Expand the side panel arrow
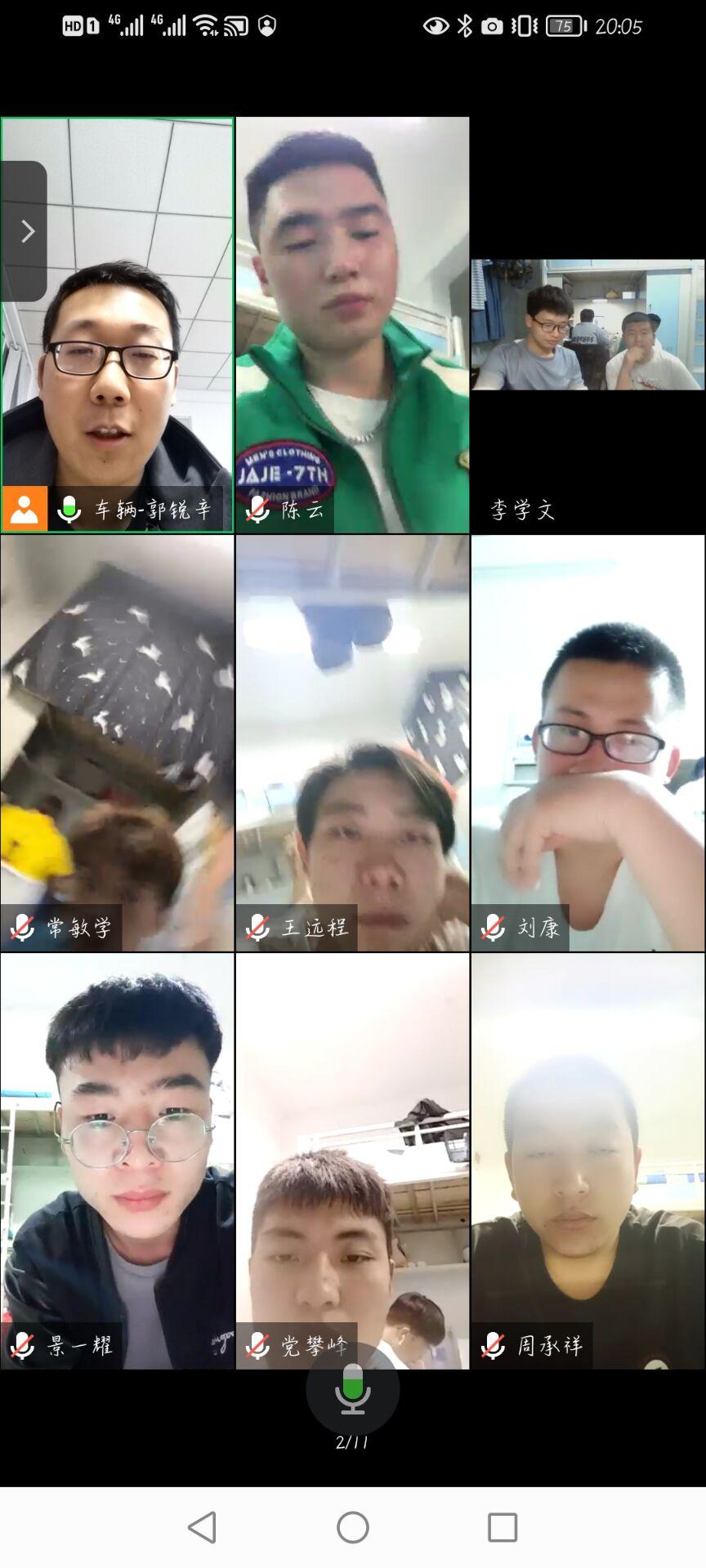 (27, 232)
